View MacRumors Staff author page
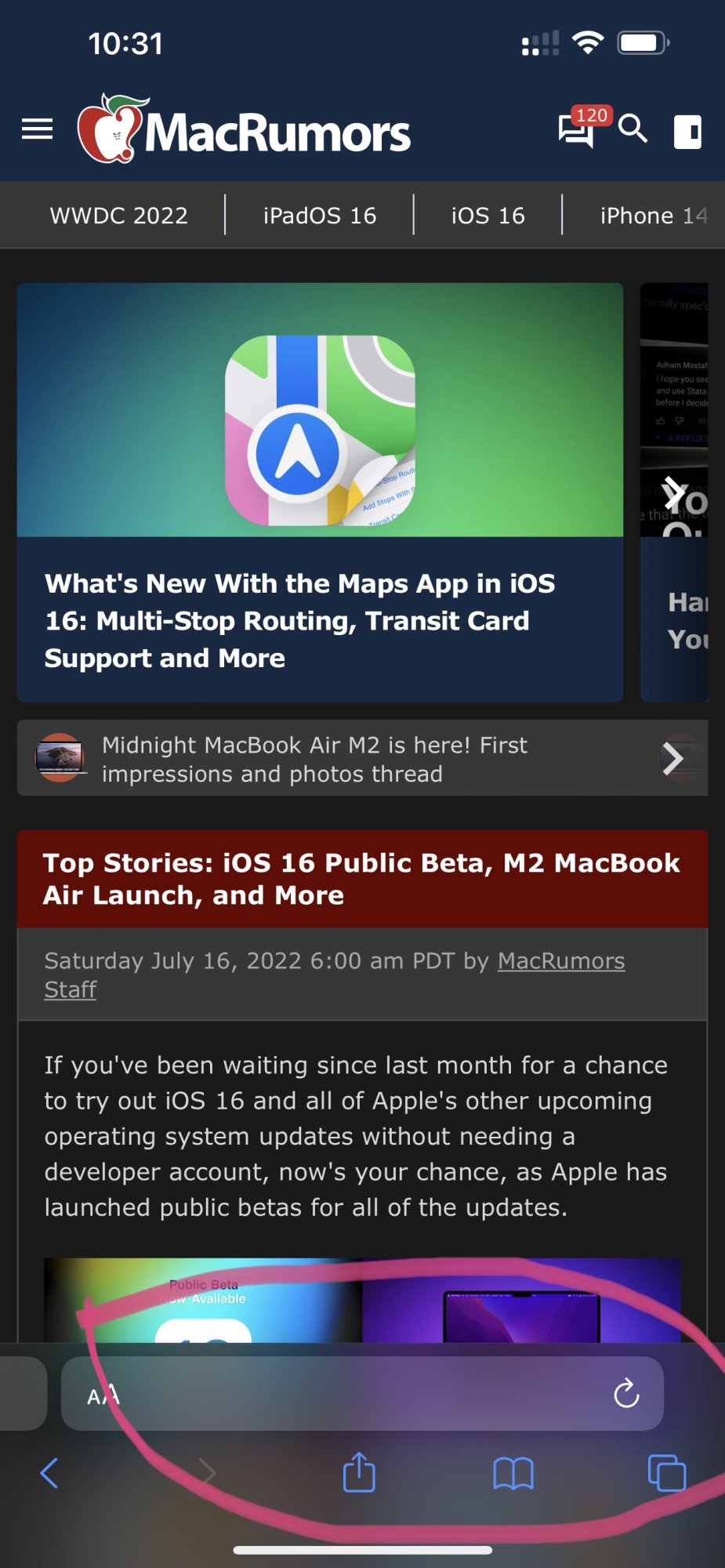The image size is (725, 1568). click(560, 961)
